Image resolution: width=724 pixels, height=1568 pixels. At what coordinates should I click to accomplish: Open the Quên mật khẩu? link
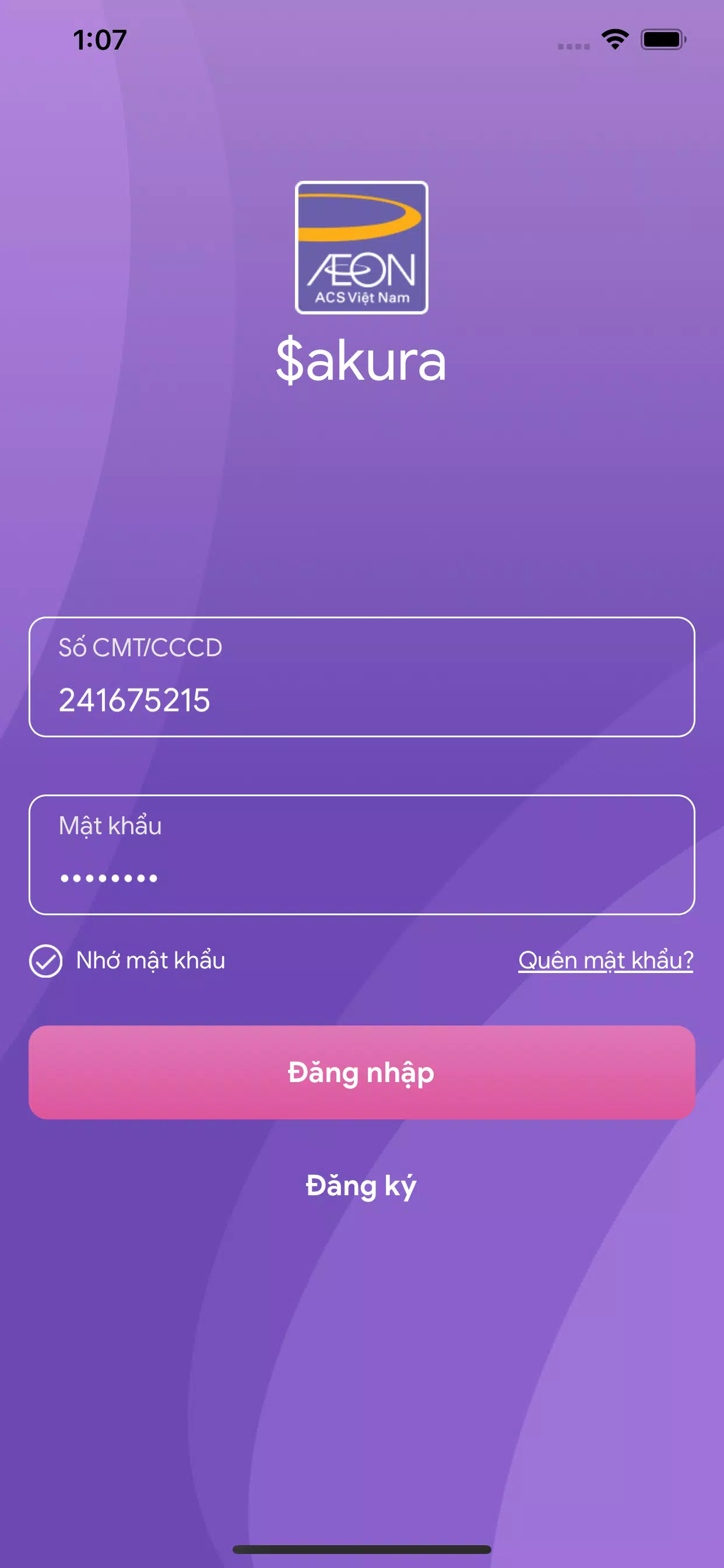(x=604, y=960)
